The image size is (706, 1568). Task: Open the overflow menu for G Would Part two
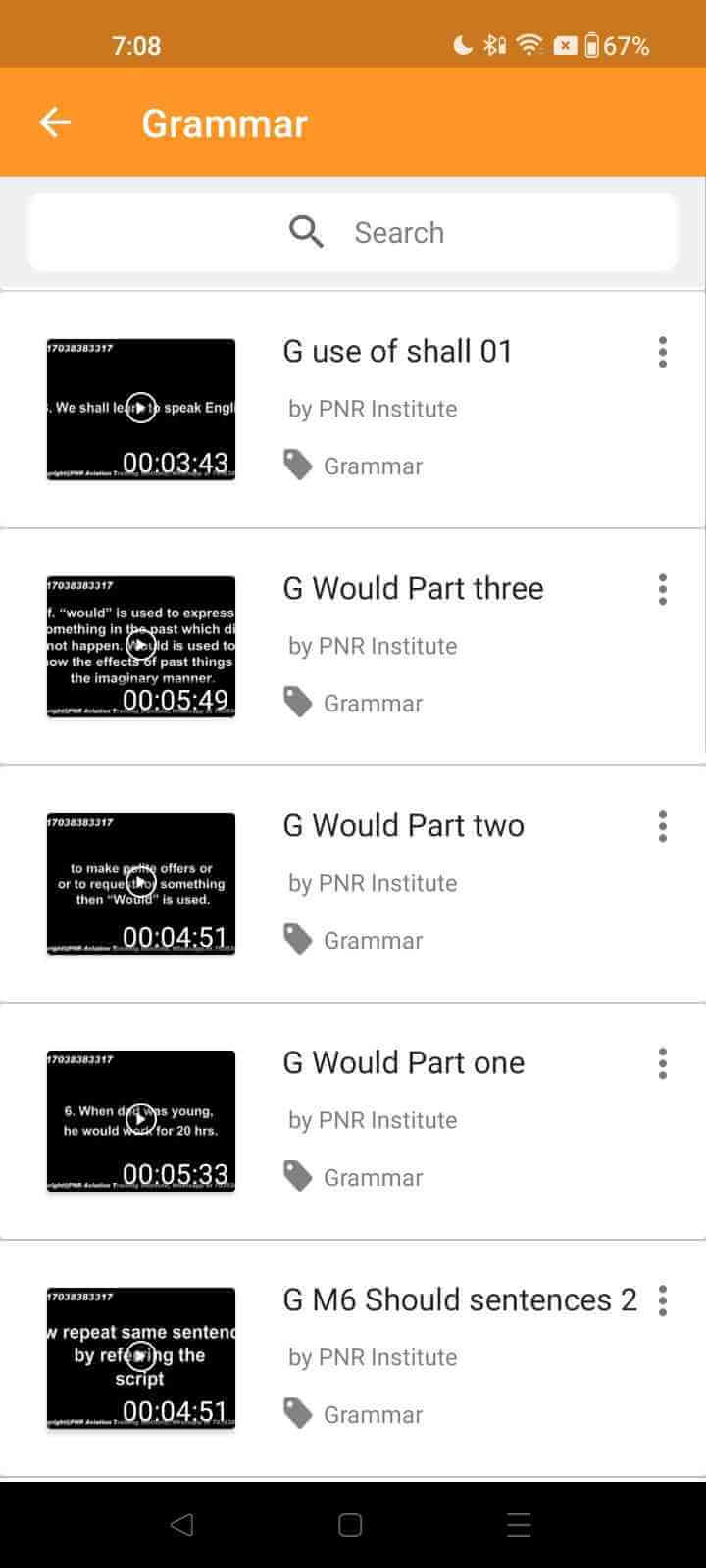(x=663, y=826)
